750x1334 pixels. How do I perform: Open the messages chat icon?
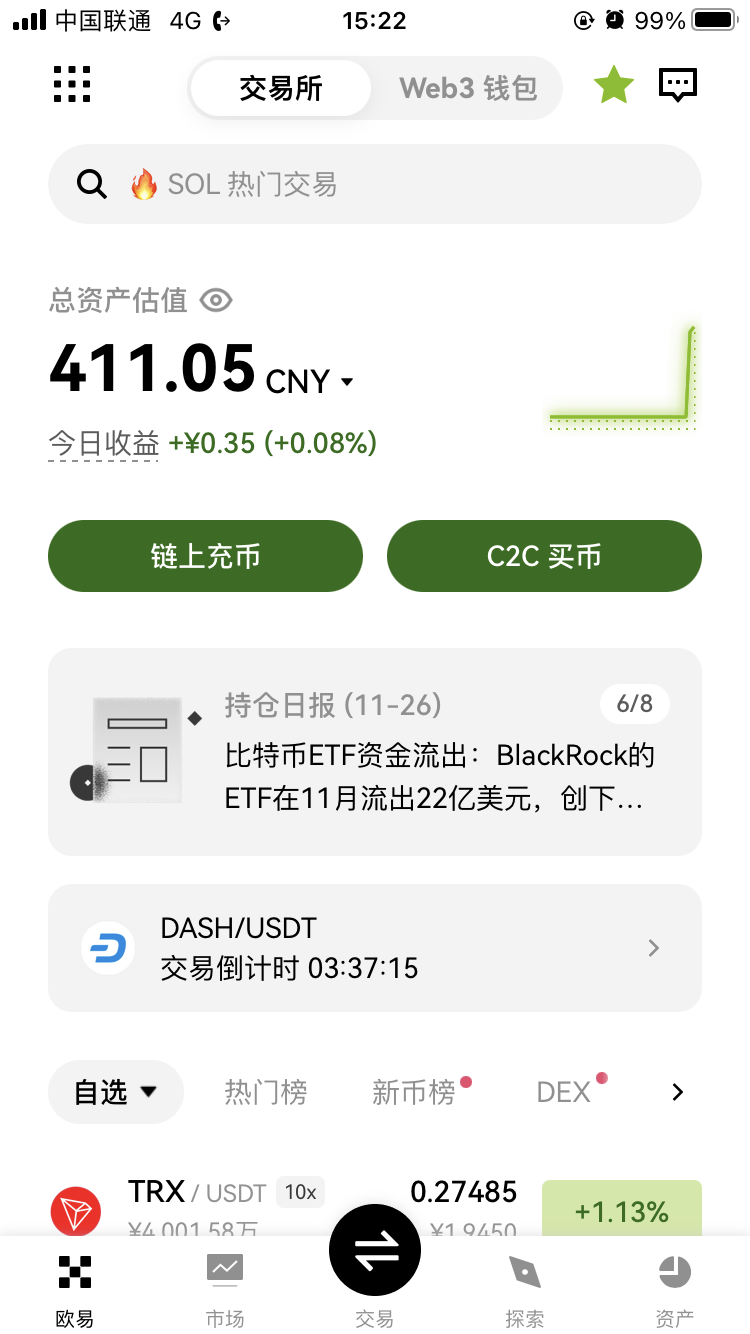(677, 85)
